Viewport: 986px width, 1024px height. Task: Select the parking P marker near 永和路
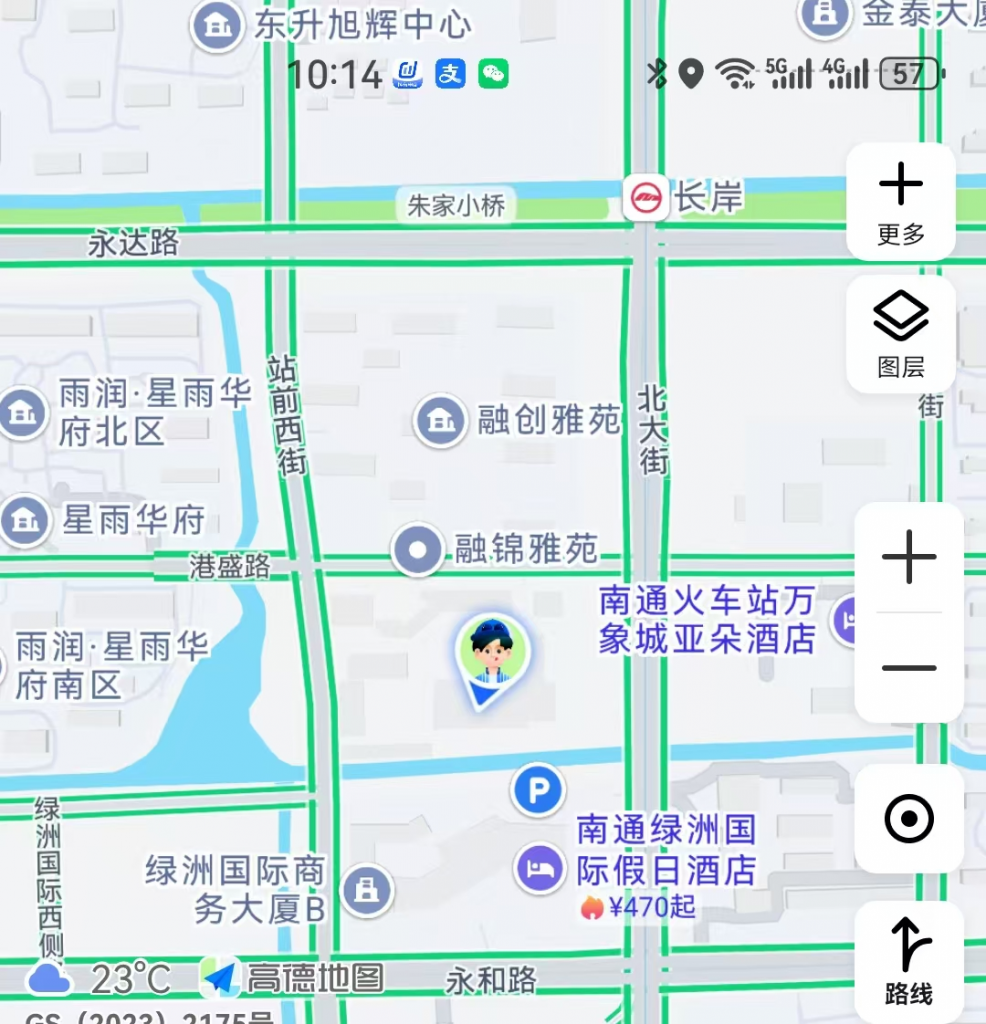(x=537, y=789)
